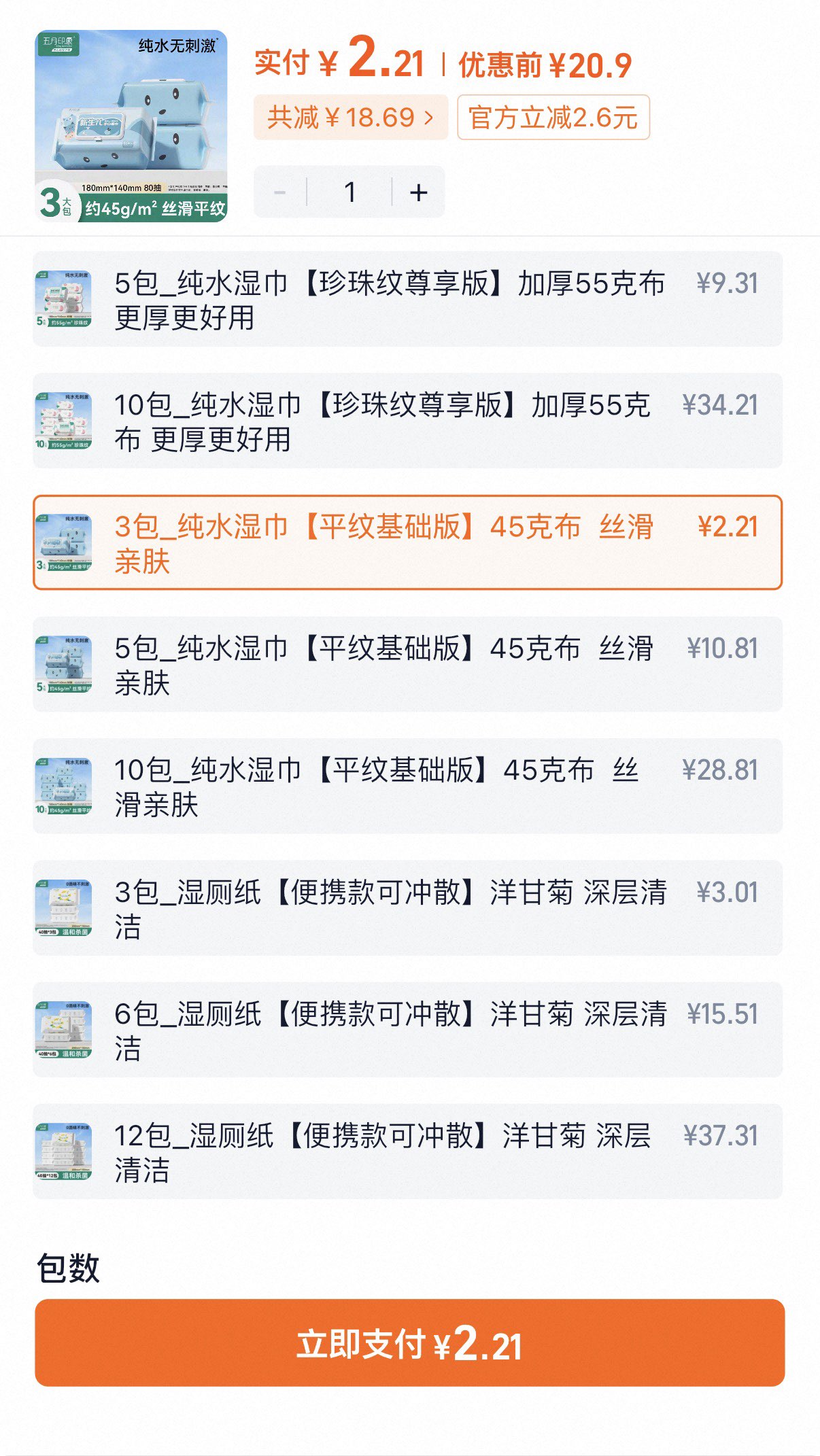
Task: Decrease quantity with the minus button
Action: (x=279, y=192)
